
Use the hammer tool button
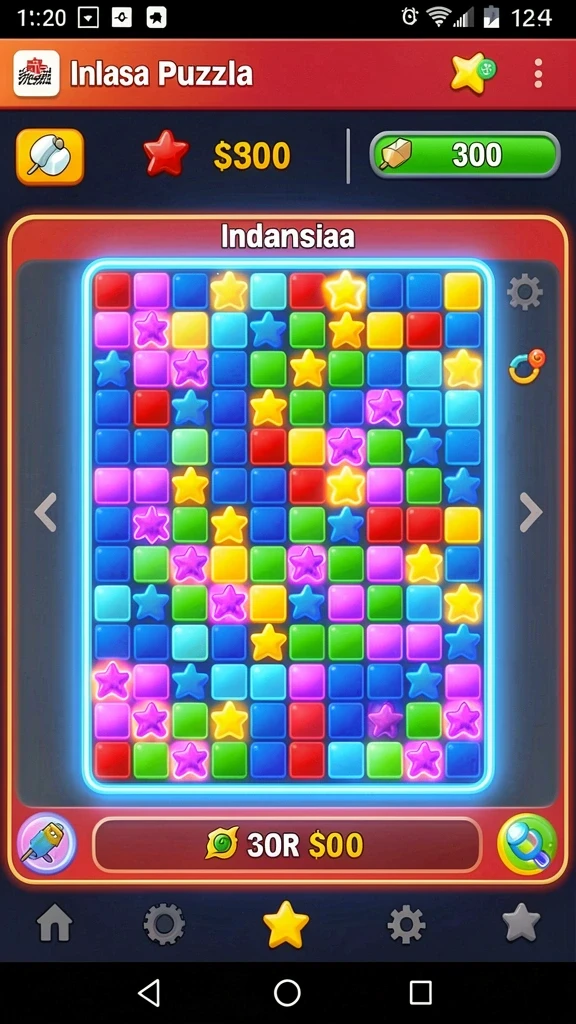point(50,156)
